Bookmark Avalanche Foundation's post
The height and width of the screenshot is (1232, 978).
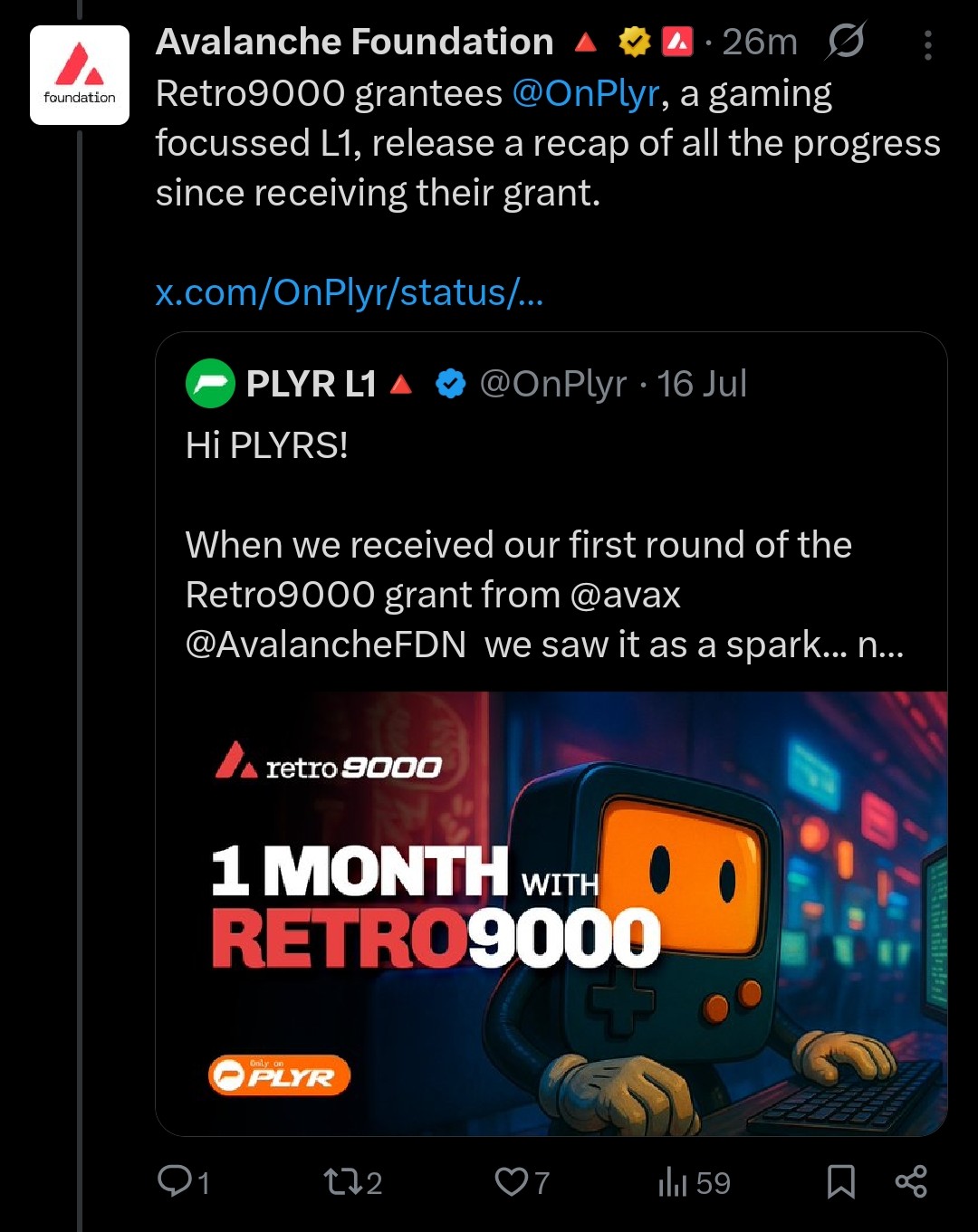tap(840, 1181)
